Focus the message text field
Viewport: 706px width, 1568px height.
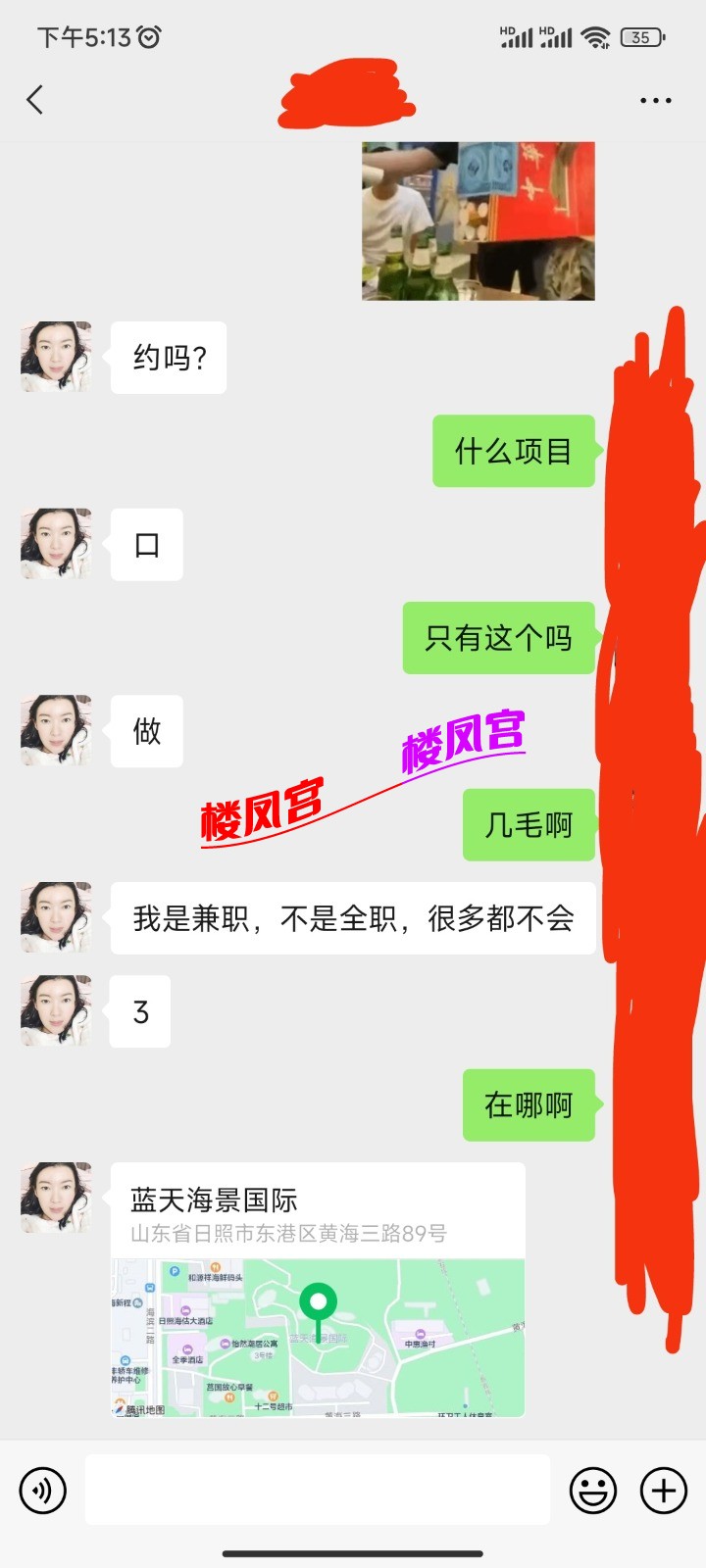[317, 1490]
